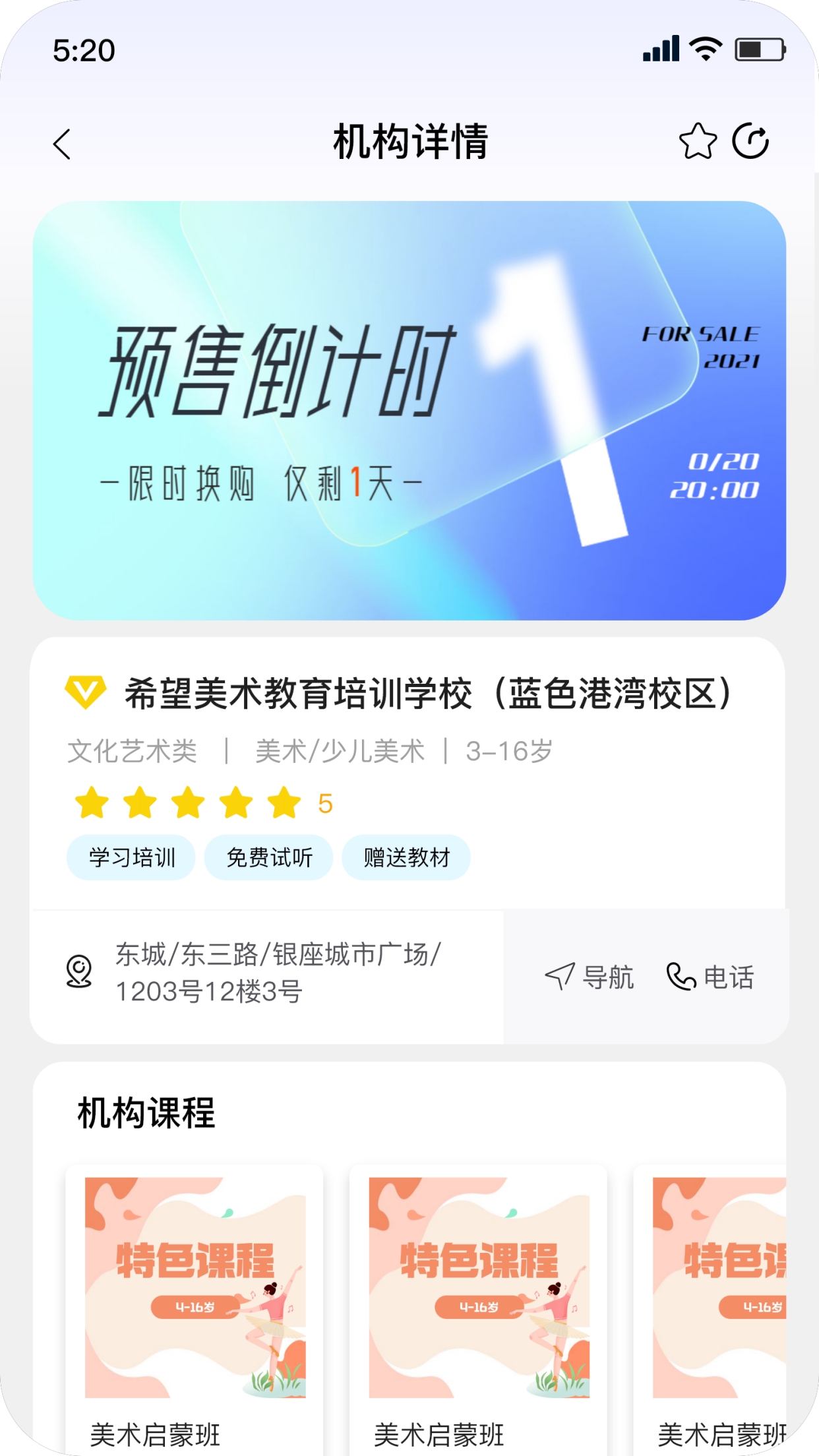Open the second 美术启蒙班 course card
819x1456 pixels.
478,1309
